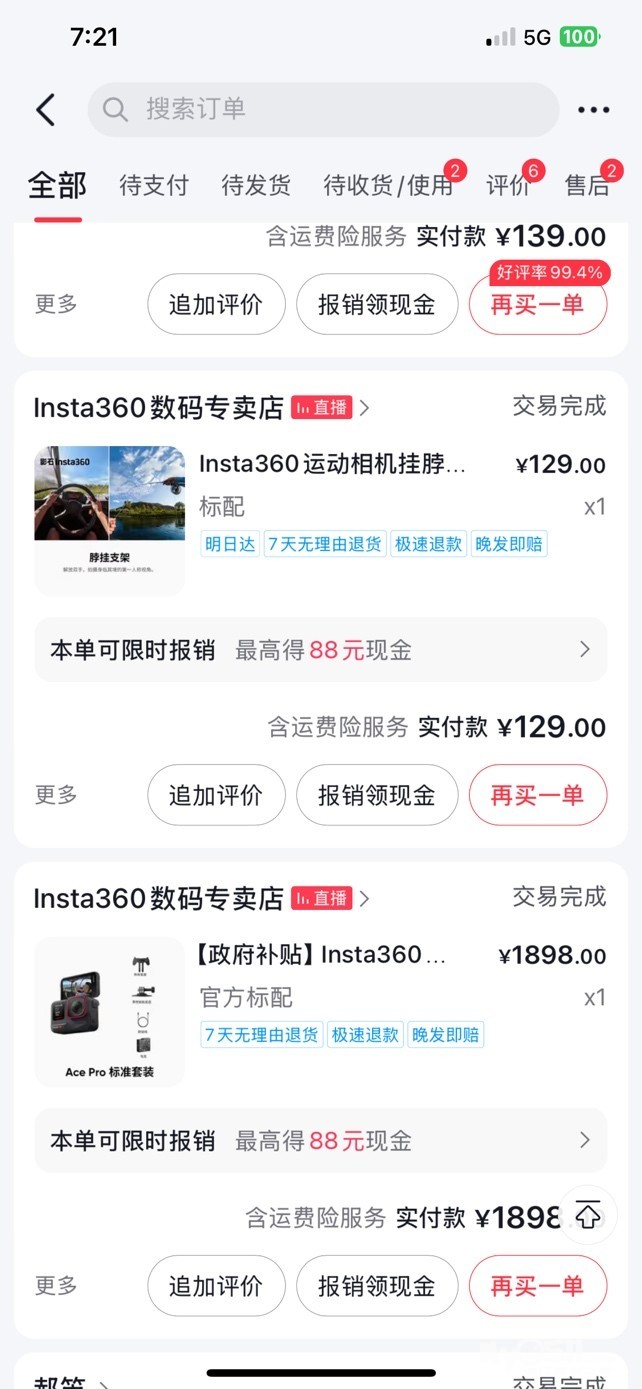Tap 报销领现金 for the ¥129 order
642x1389 pixels.
click(x=377, y=795)
